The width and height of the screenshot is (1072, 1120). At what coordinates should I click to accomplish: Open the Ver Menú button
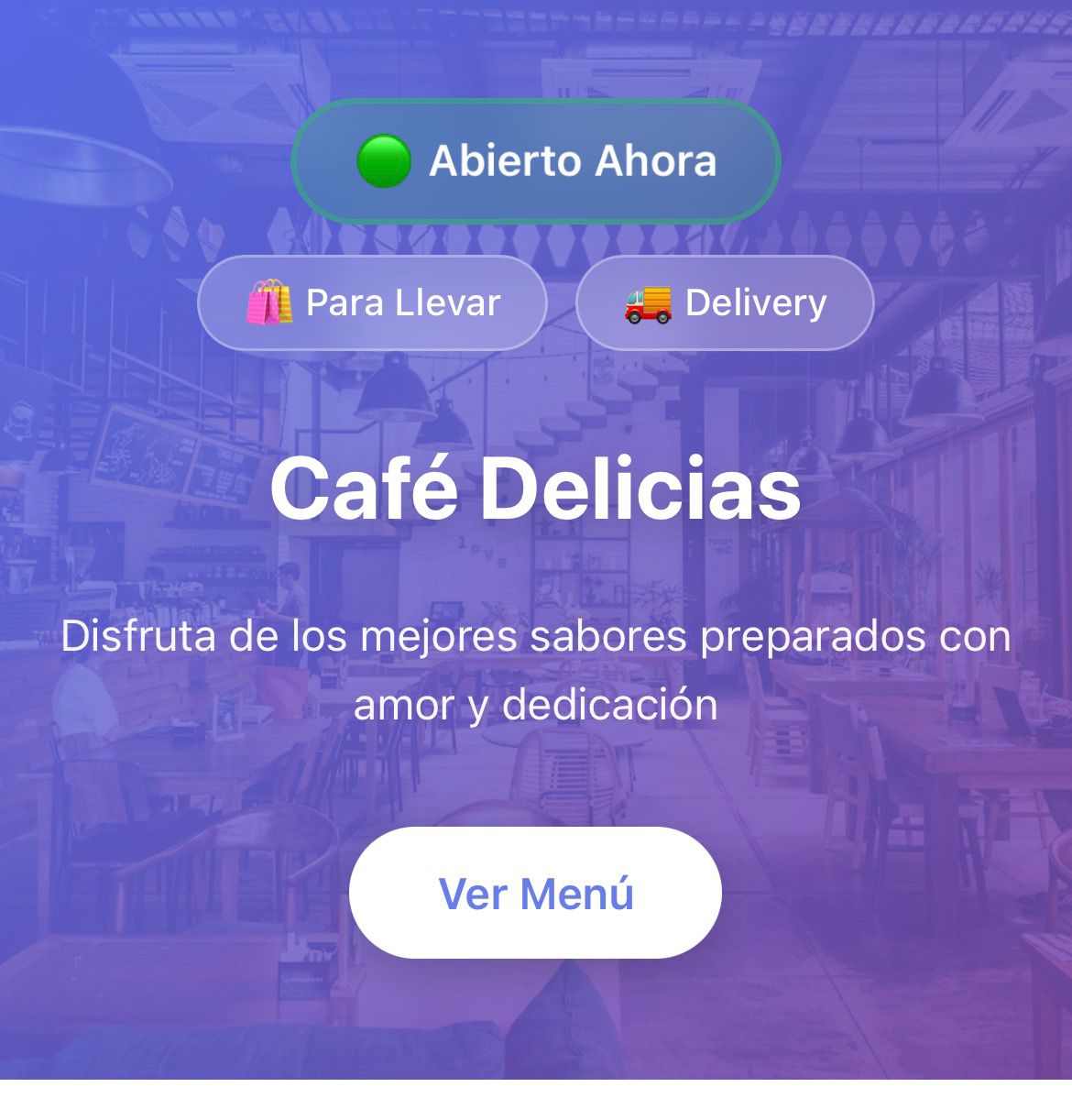click(x=535, y=893)
